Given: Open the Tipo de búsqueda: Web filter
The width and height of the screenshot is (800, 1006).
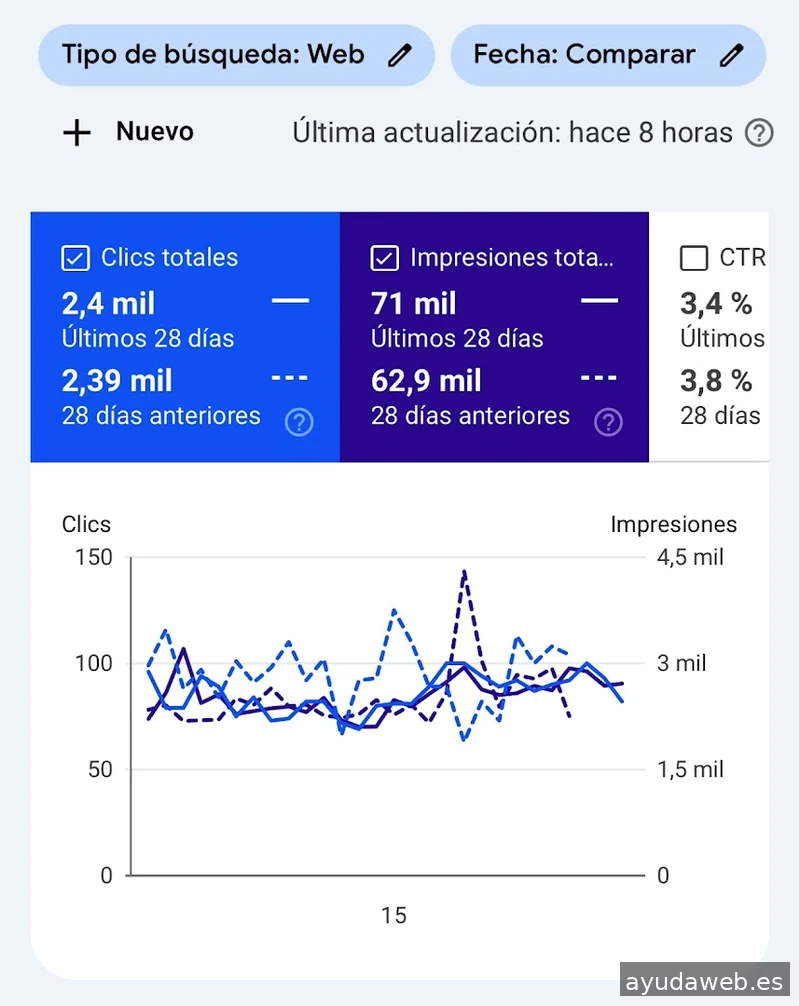Looking at the screenshot, I should (x=215, y=55).
